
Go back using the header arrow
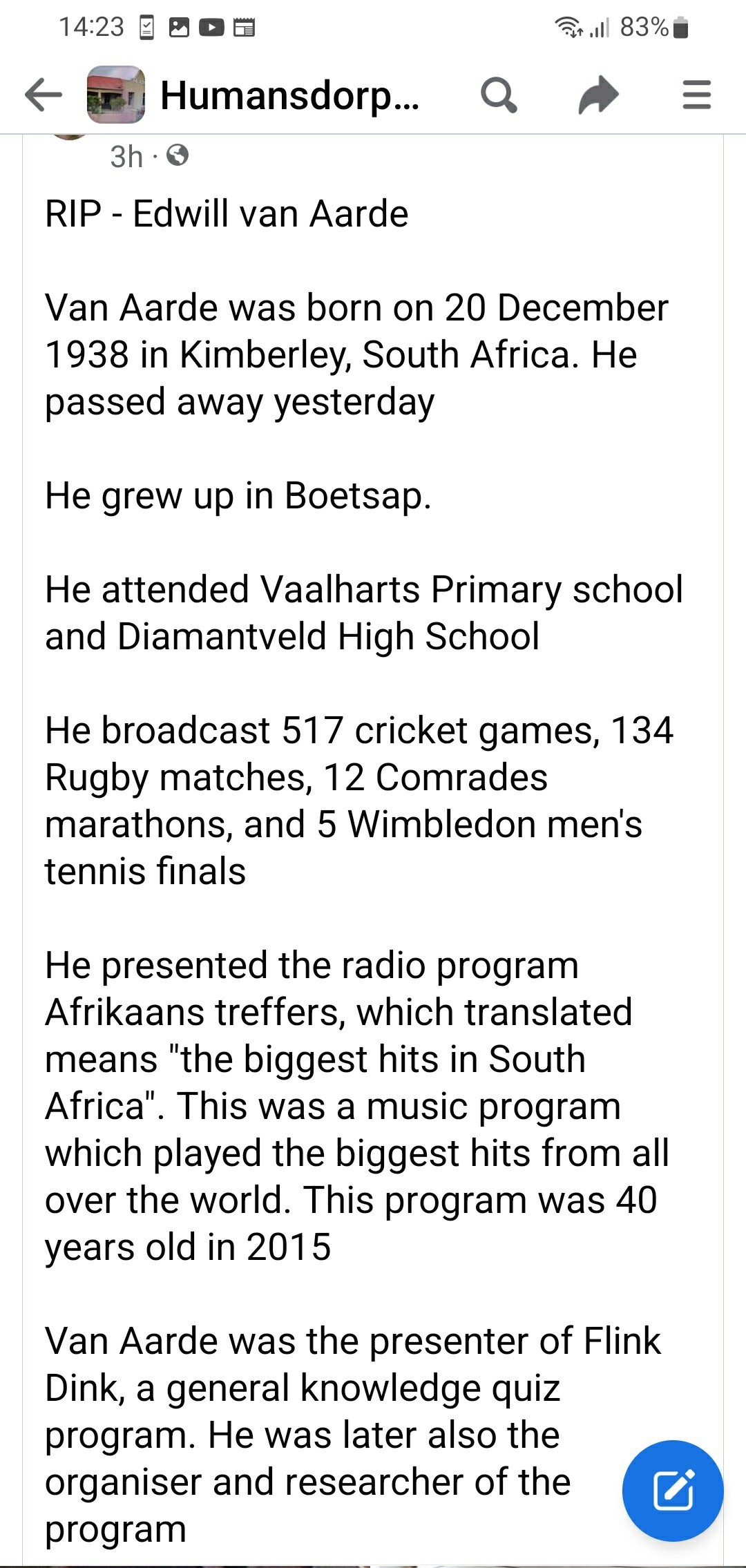(43, 95)
